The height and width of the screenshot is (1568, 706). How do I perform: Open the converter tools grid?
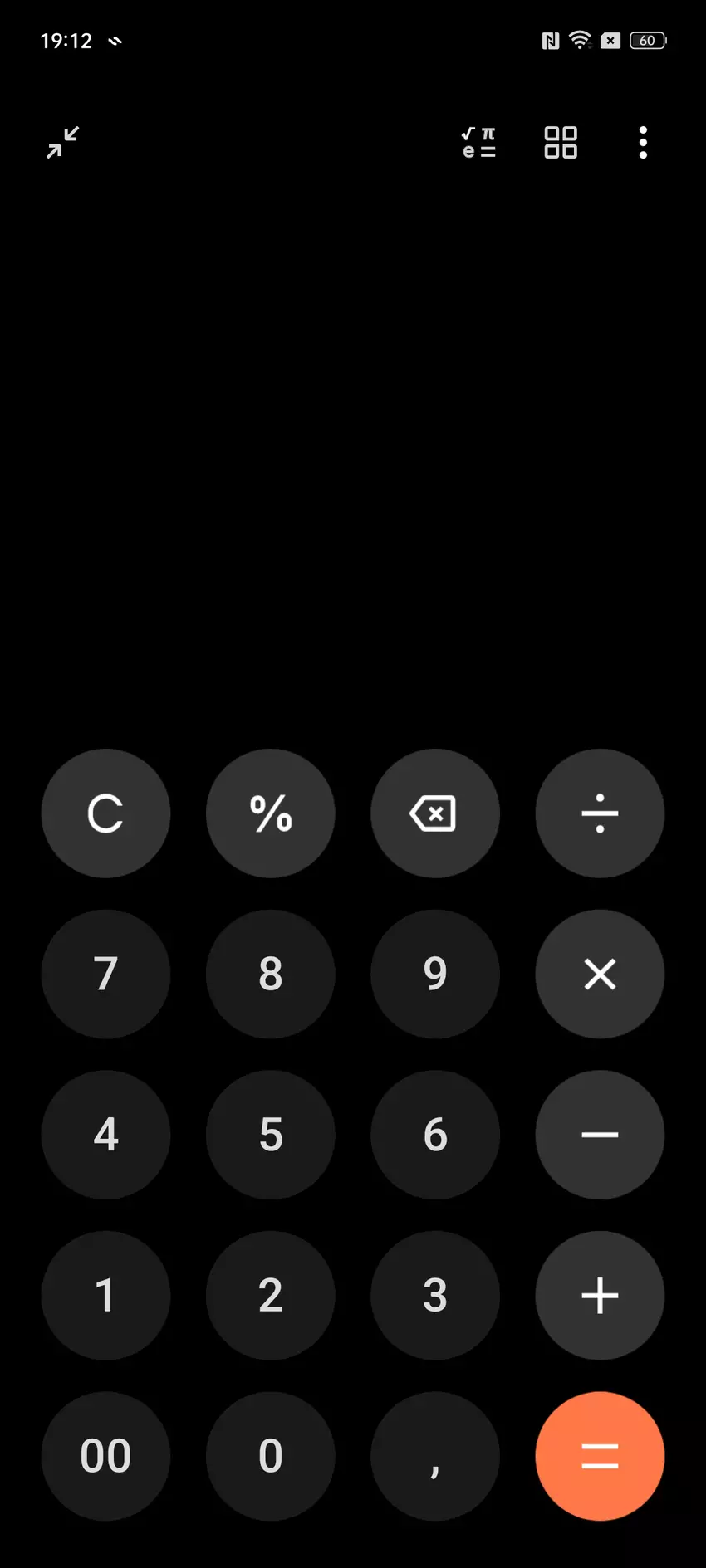pyautogui.click(x=560, y=142)
